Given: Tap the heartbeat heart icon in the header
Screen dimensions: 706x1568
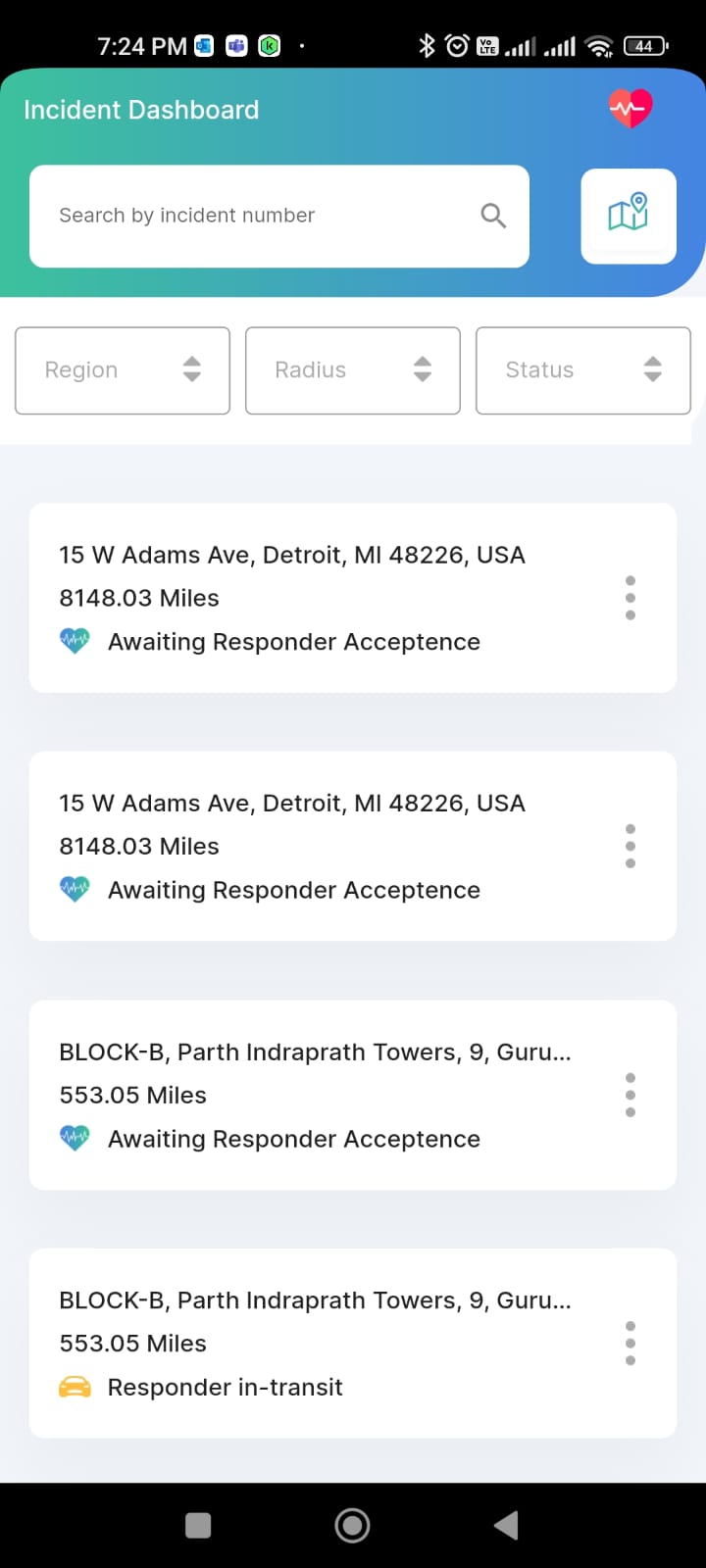Looking at the screenshot, I should [x=630, y=109].
